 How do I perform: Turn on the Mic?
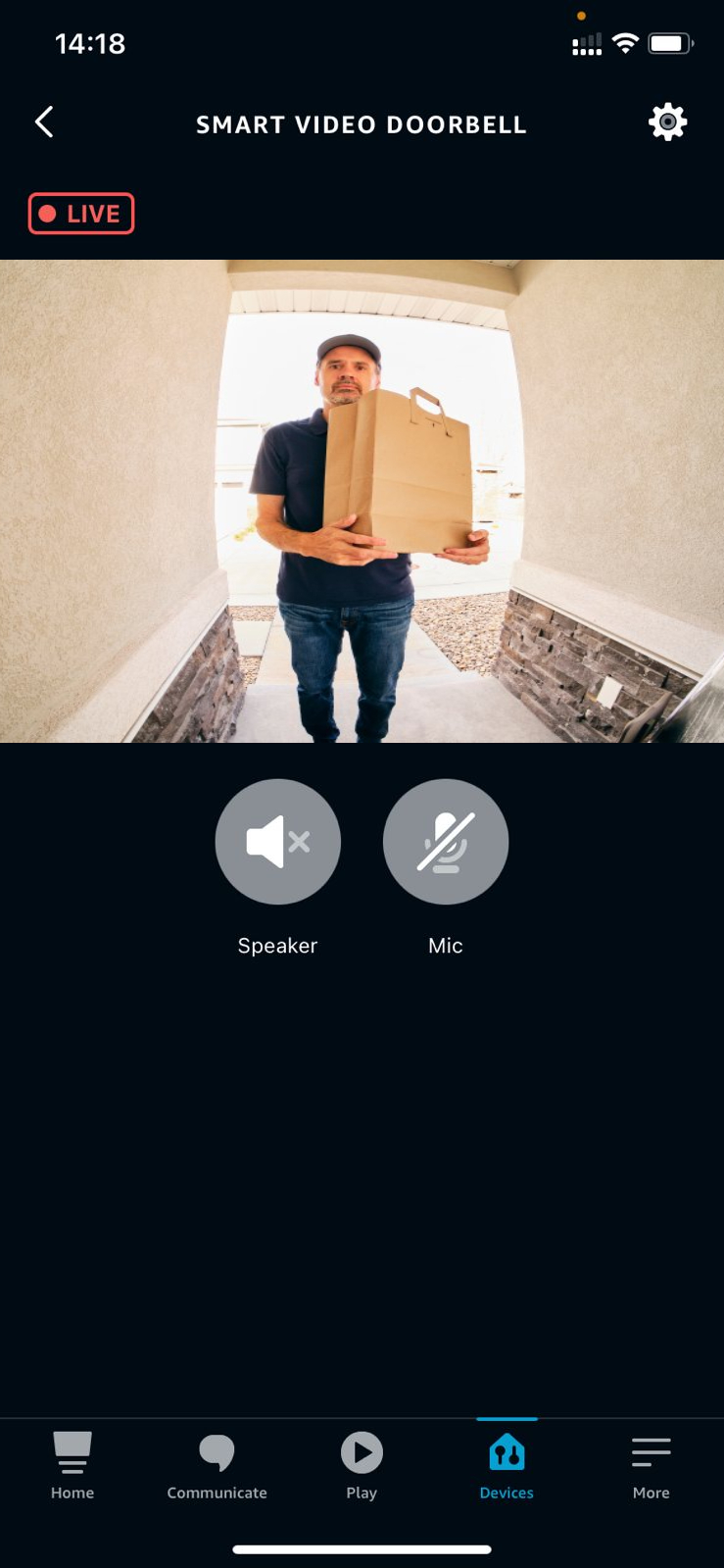[x=446, y=841]
